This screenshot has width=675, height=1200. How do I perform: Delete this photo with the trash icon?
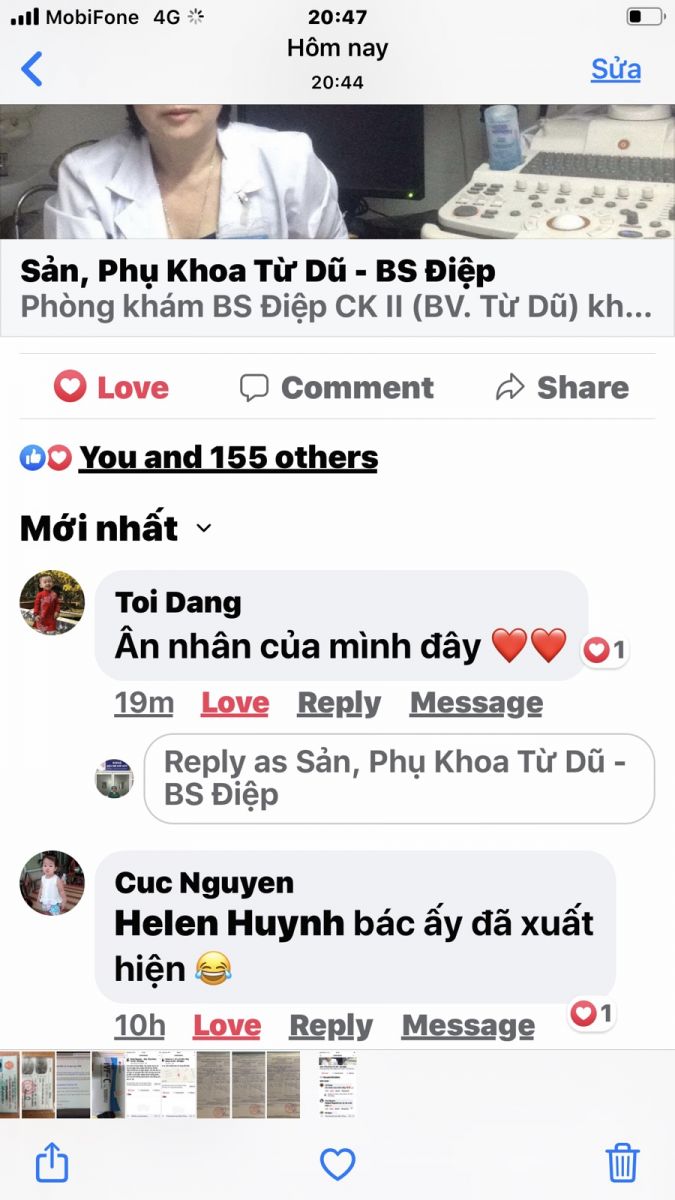point(622,1163)
